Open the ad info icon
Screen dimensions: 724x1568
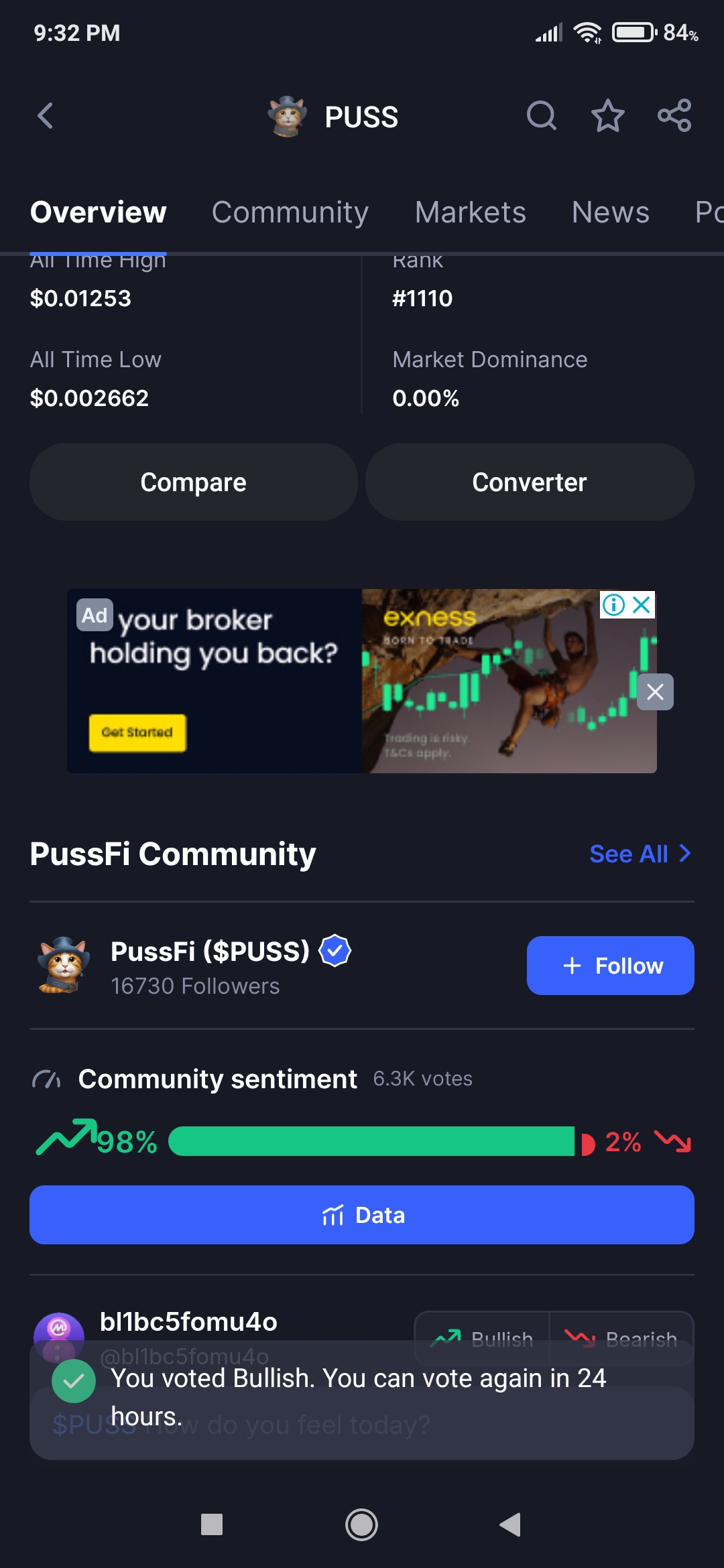[x=613, y=605]
